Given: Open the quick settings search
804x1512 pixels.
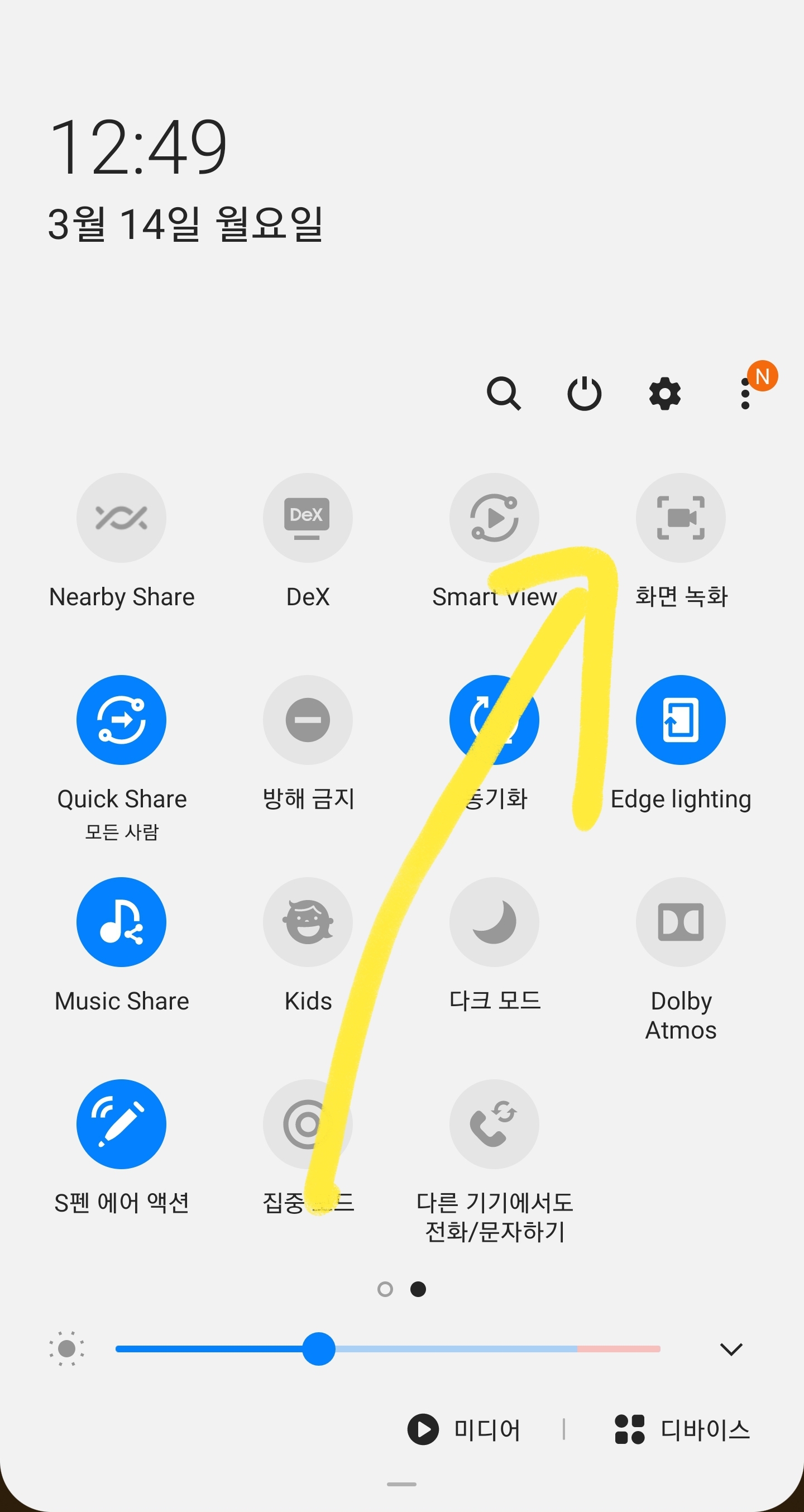Looking at the screenshot, I should [505, 393].
